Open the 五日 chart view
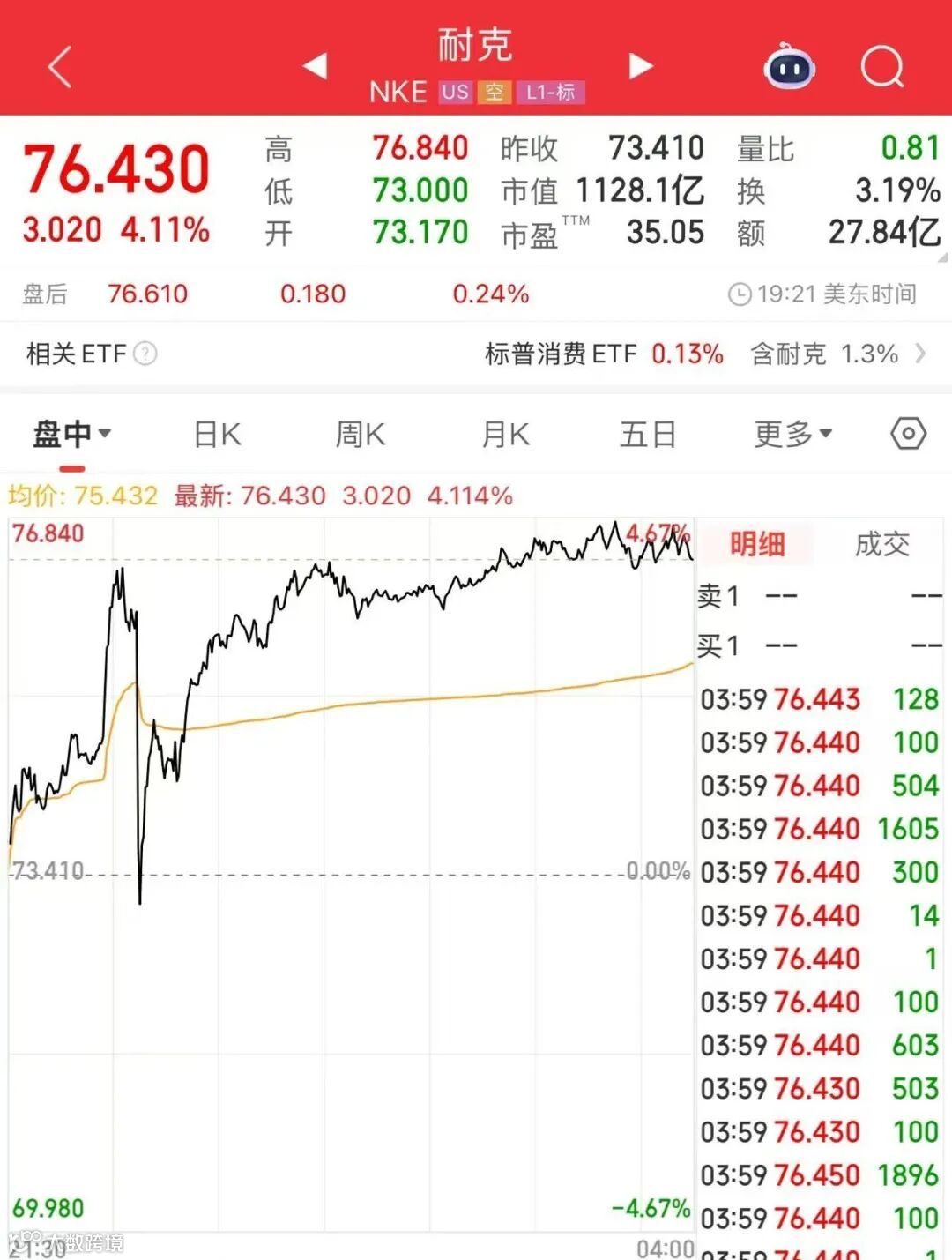Screen dimensions: 952x1260 649,434
